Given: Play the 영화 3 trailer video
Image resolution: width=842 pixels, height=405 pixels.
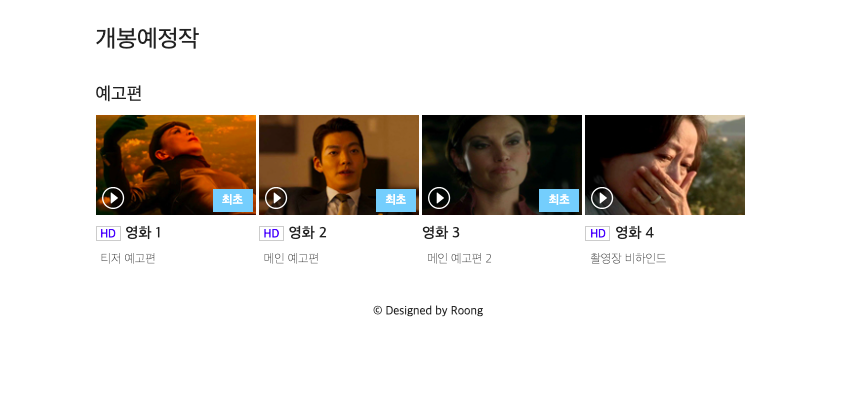Looking at the screenshot, I should pos(439,198).
